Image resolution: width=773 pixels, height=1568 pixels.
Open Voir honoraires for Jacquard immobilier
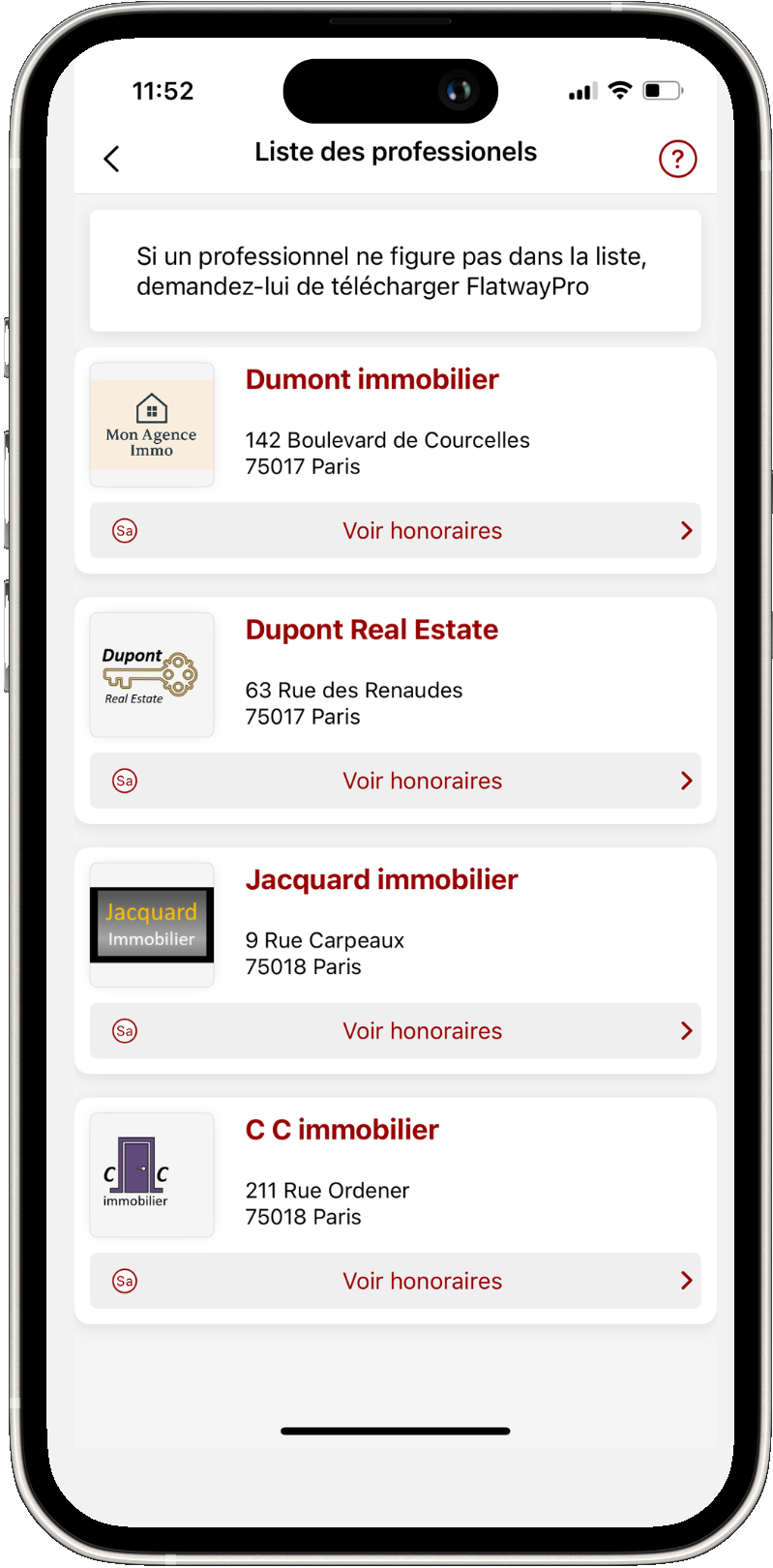(x=422, y=1030)
